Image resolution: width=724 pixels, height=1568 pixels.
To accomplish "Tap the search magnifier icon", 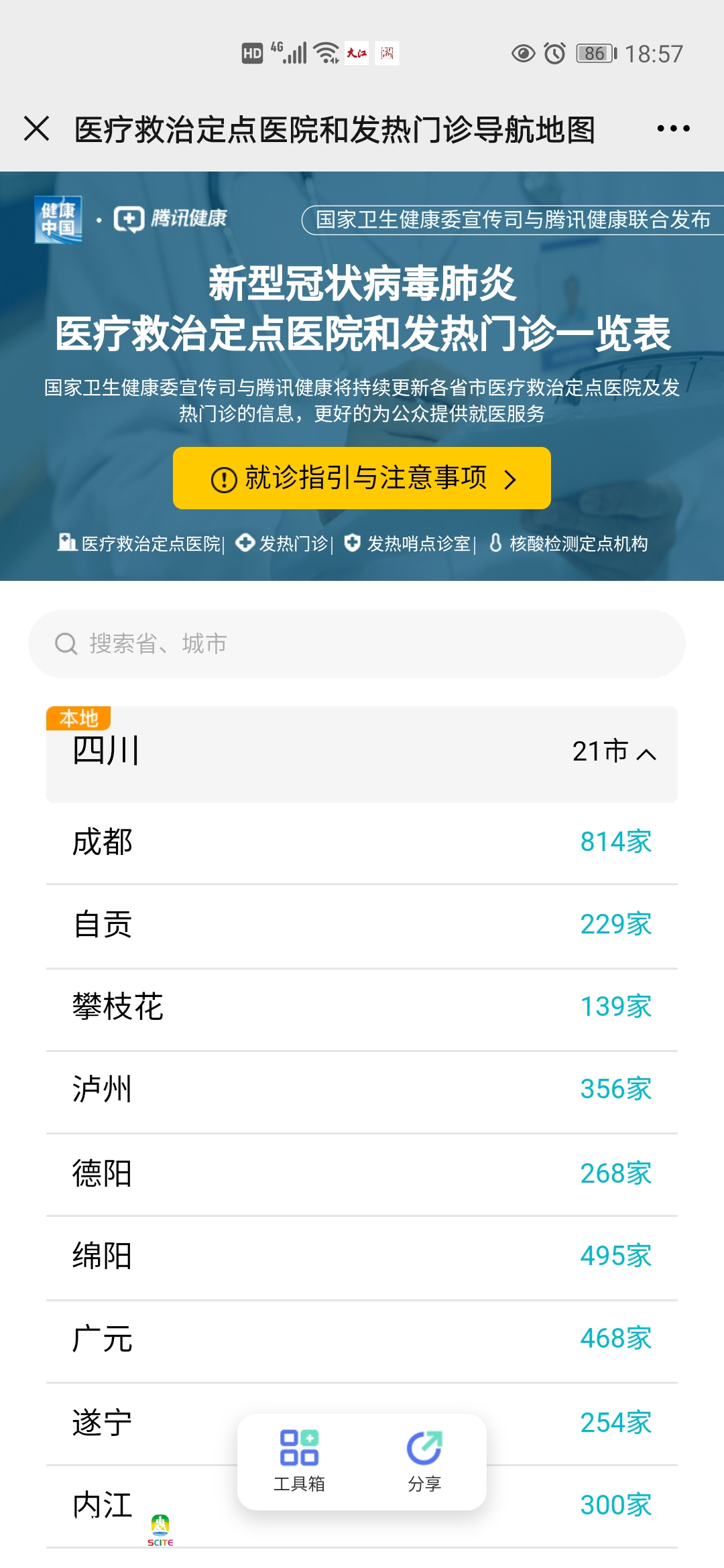I will pos(64,643).
